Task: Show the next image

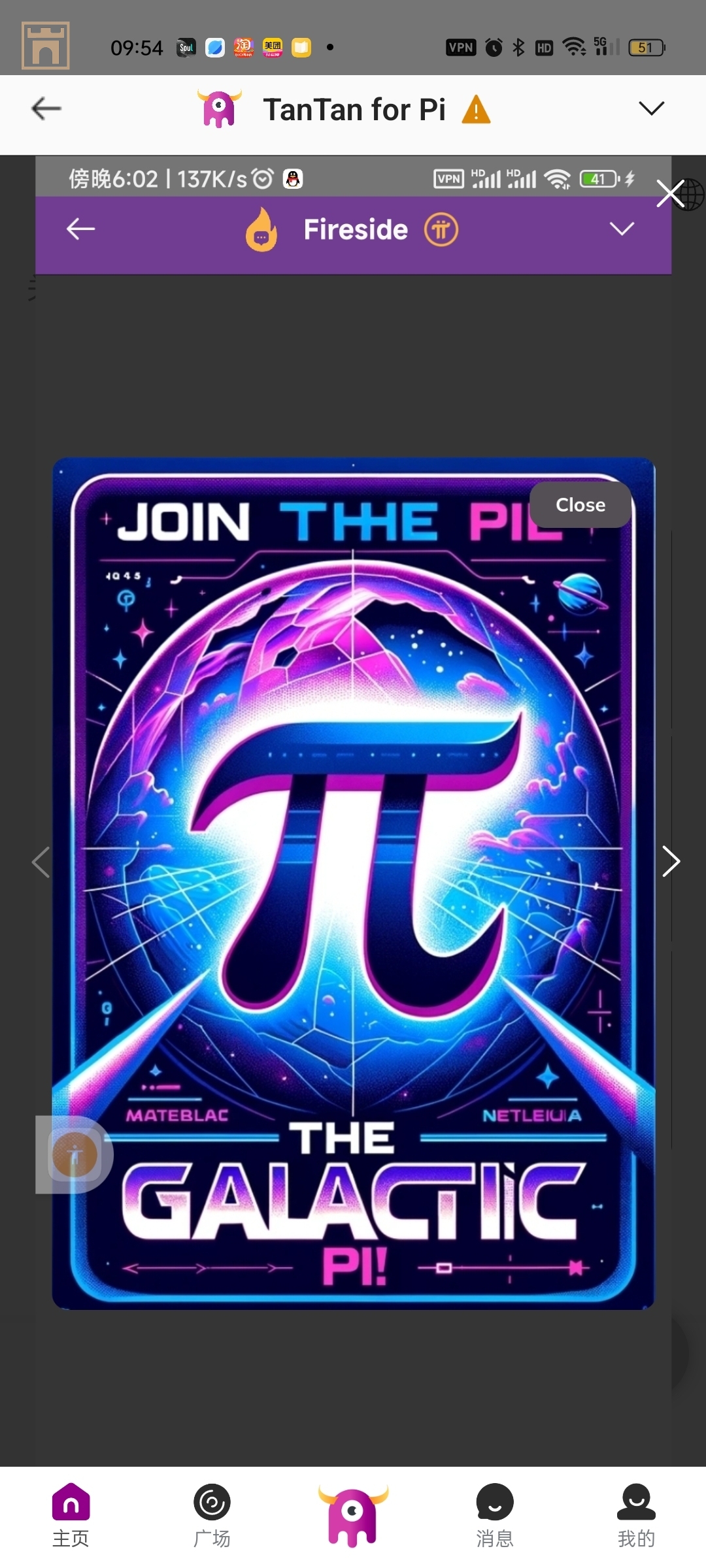Action: pyautogui.click(x=671, y=861)
